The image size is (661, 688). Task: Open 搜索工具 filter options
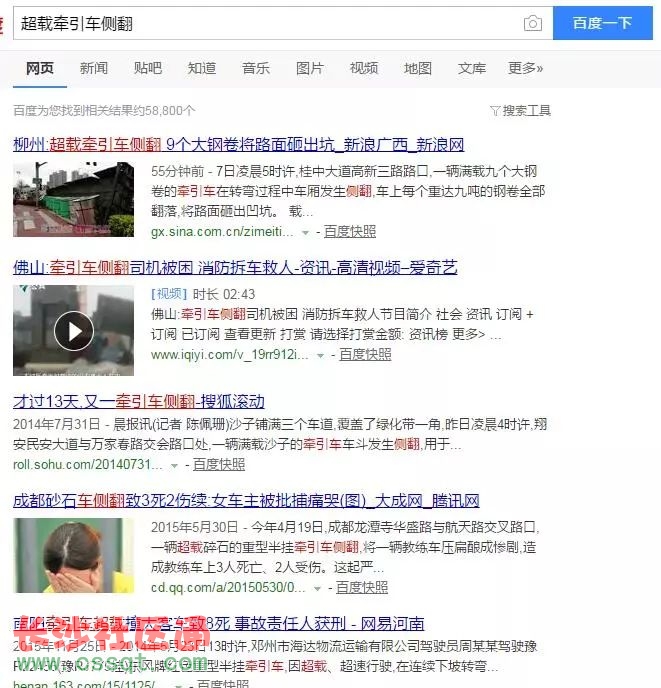tap(521, 110)
